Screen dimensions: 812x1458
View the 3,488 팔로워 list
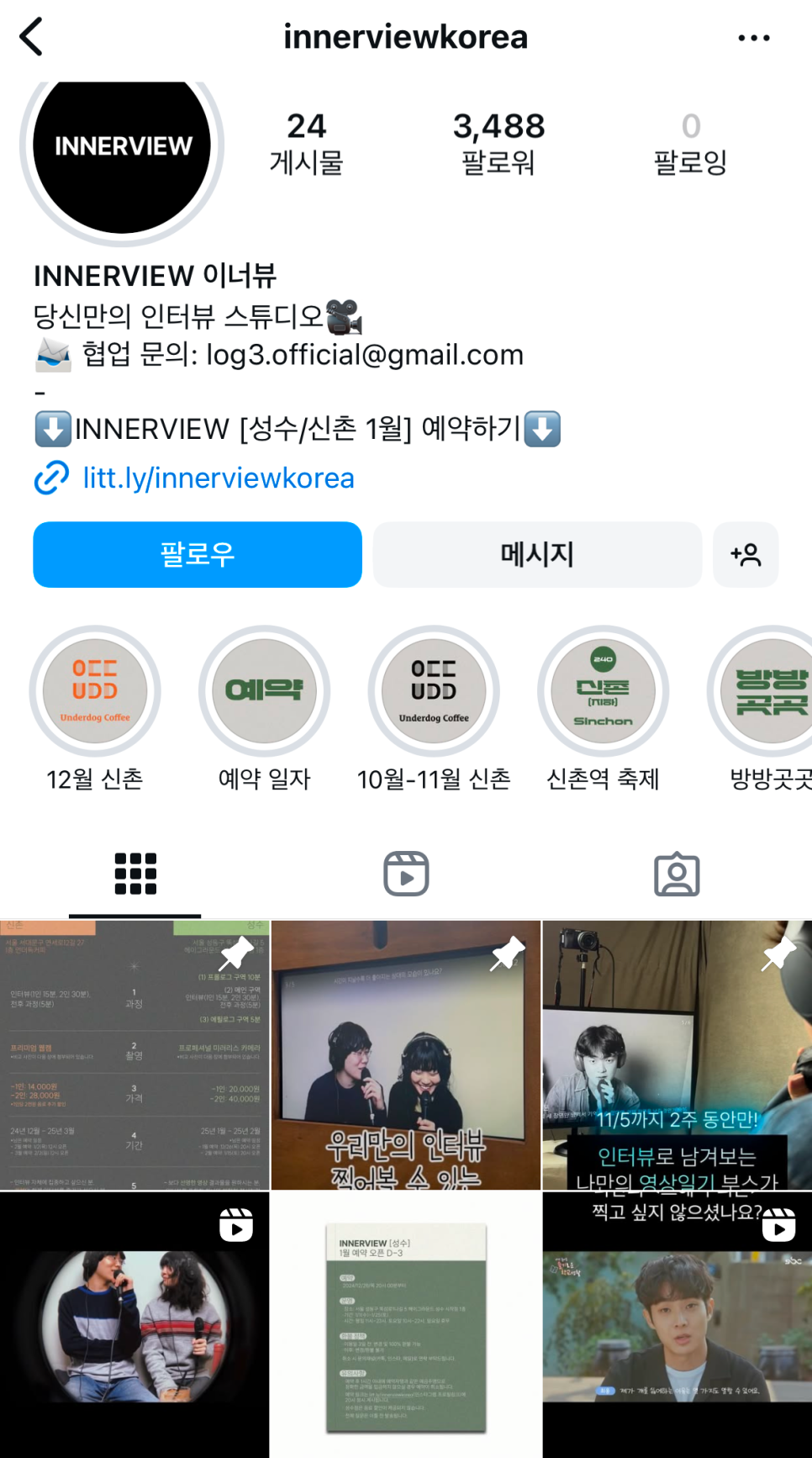click(x=498, y=143)
